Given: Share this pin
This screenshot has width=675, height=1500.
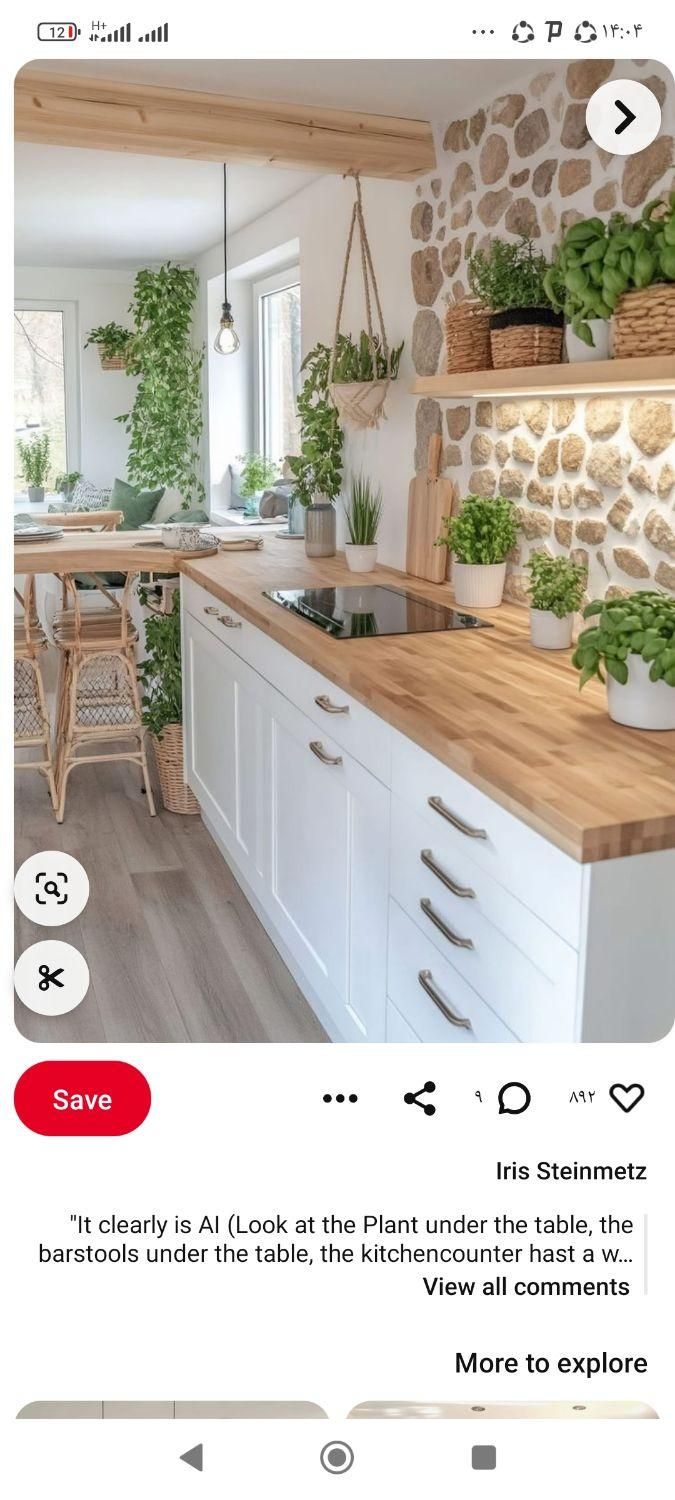Looking at the screenshot, I should (420, 1098).
